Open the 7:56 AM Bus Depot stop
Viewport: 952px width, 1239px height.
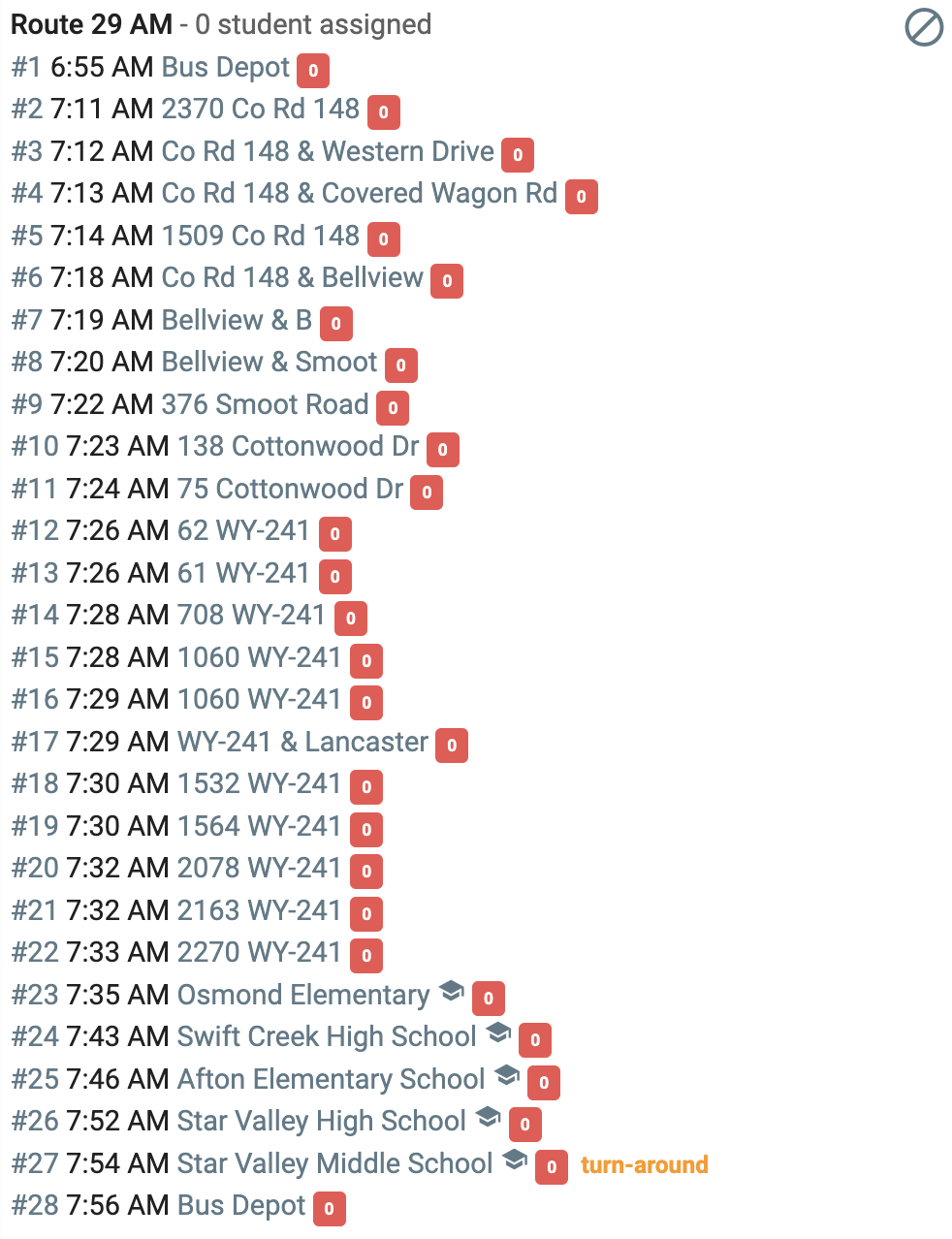[241, 1205]
